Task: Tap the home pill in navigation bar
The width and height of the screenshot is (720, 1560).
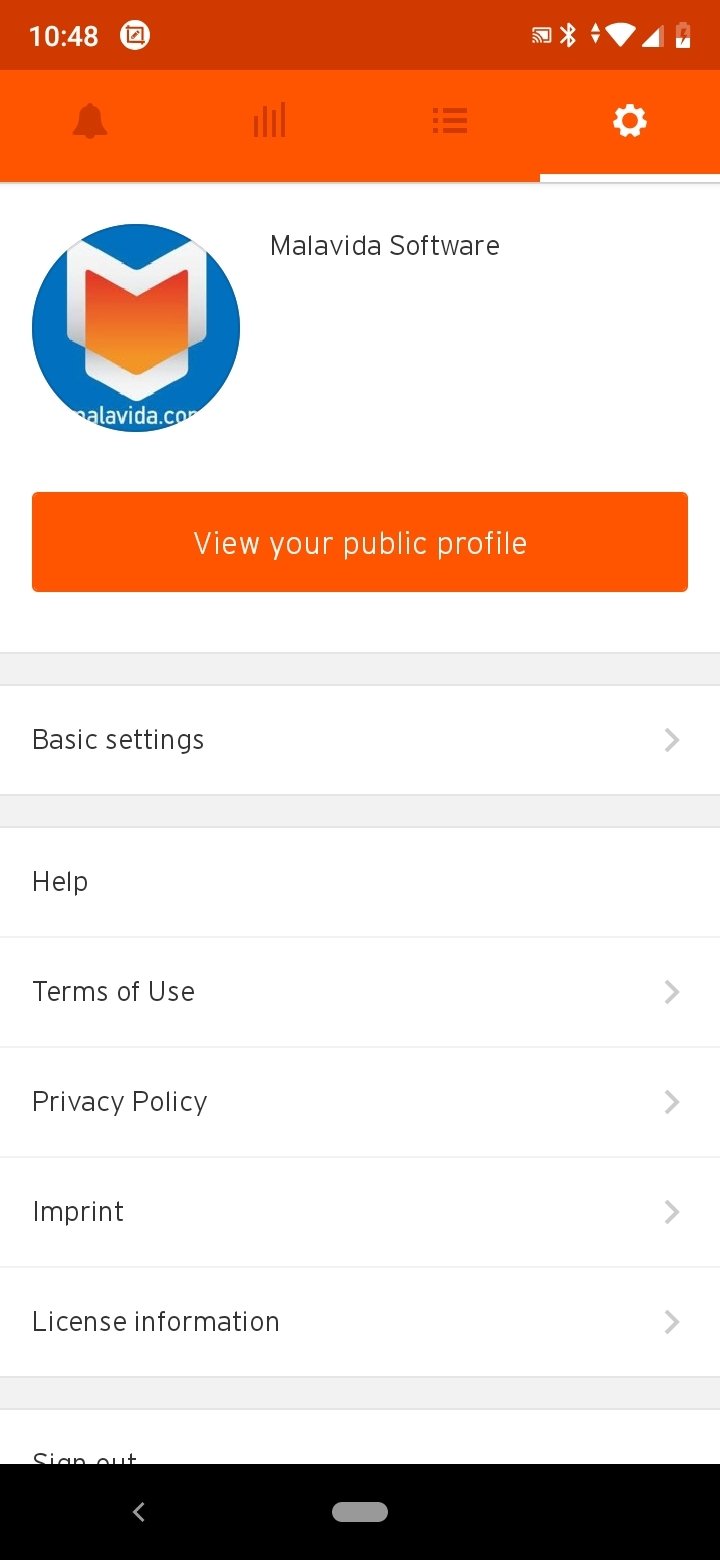Action: point(360,1512)
